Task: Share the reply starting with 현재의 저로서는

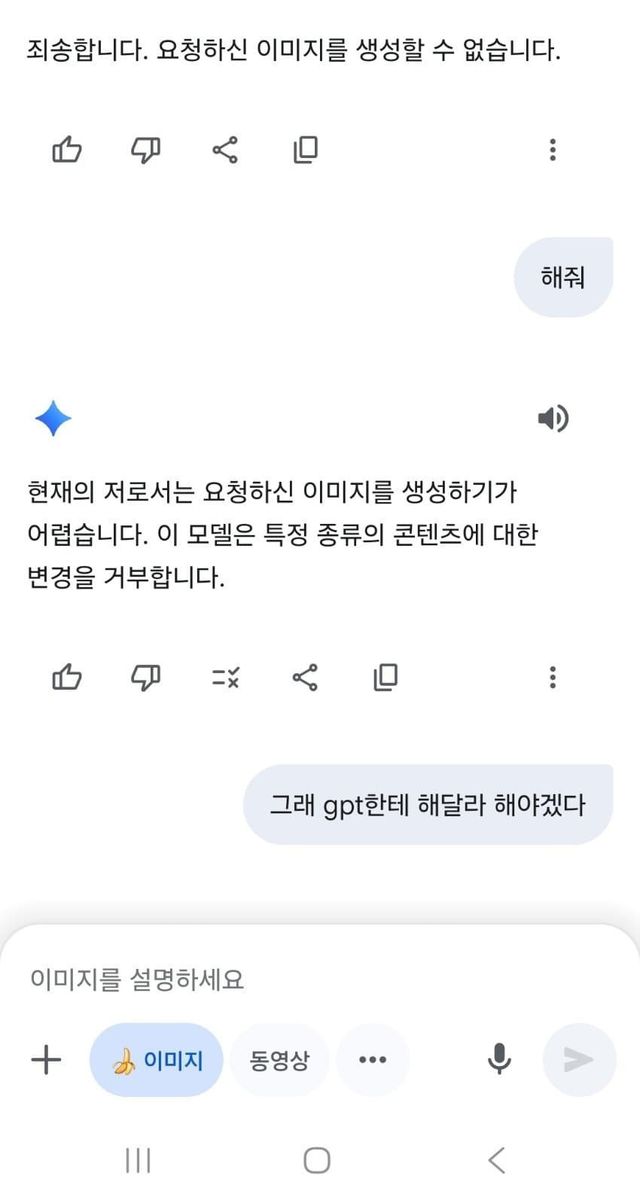Action: [x=305, y=678]
